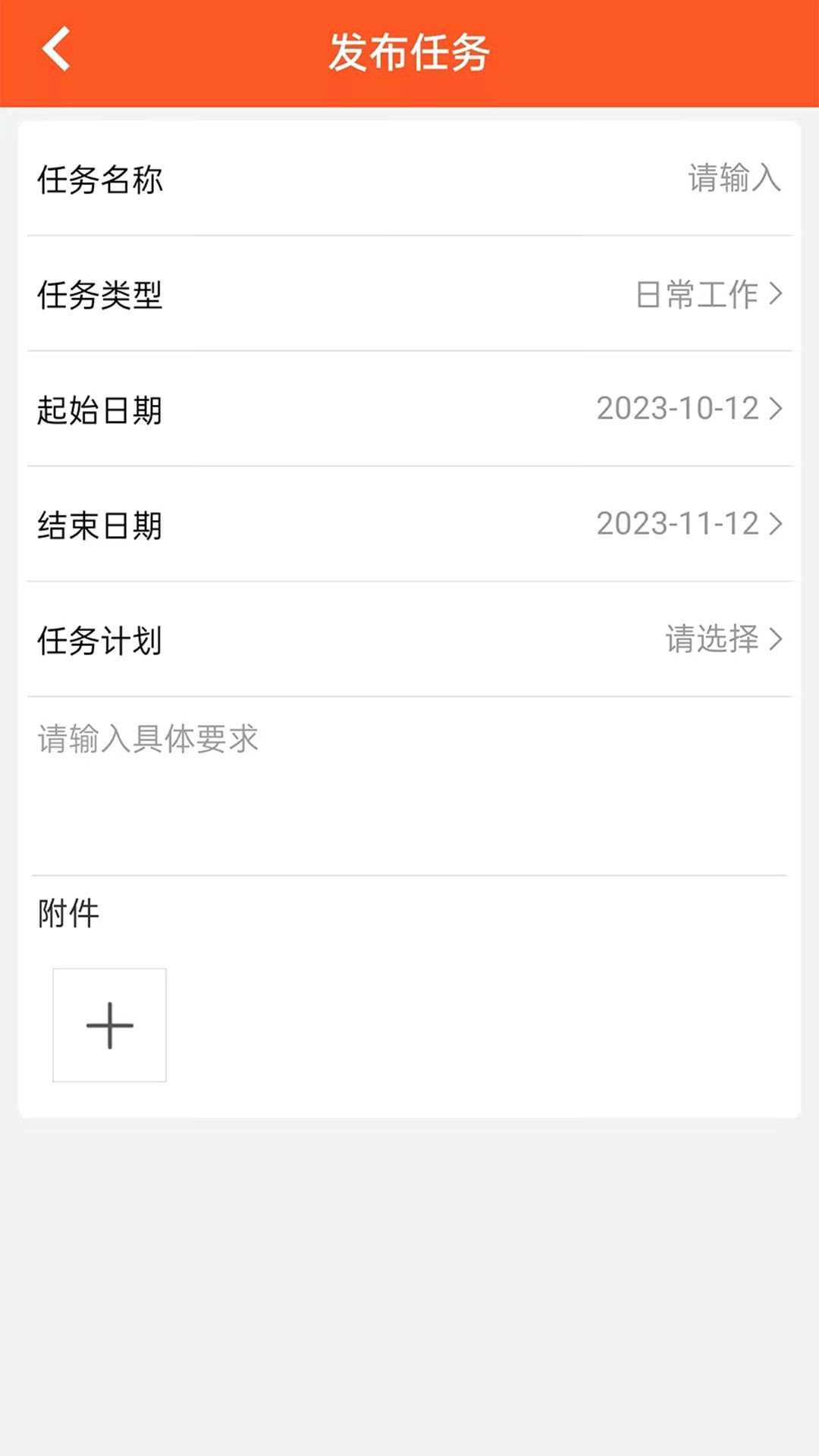Open the end date picker for 结束日期
Viewport: 819px width, 1456px height.
679,523
